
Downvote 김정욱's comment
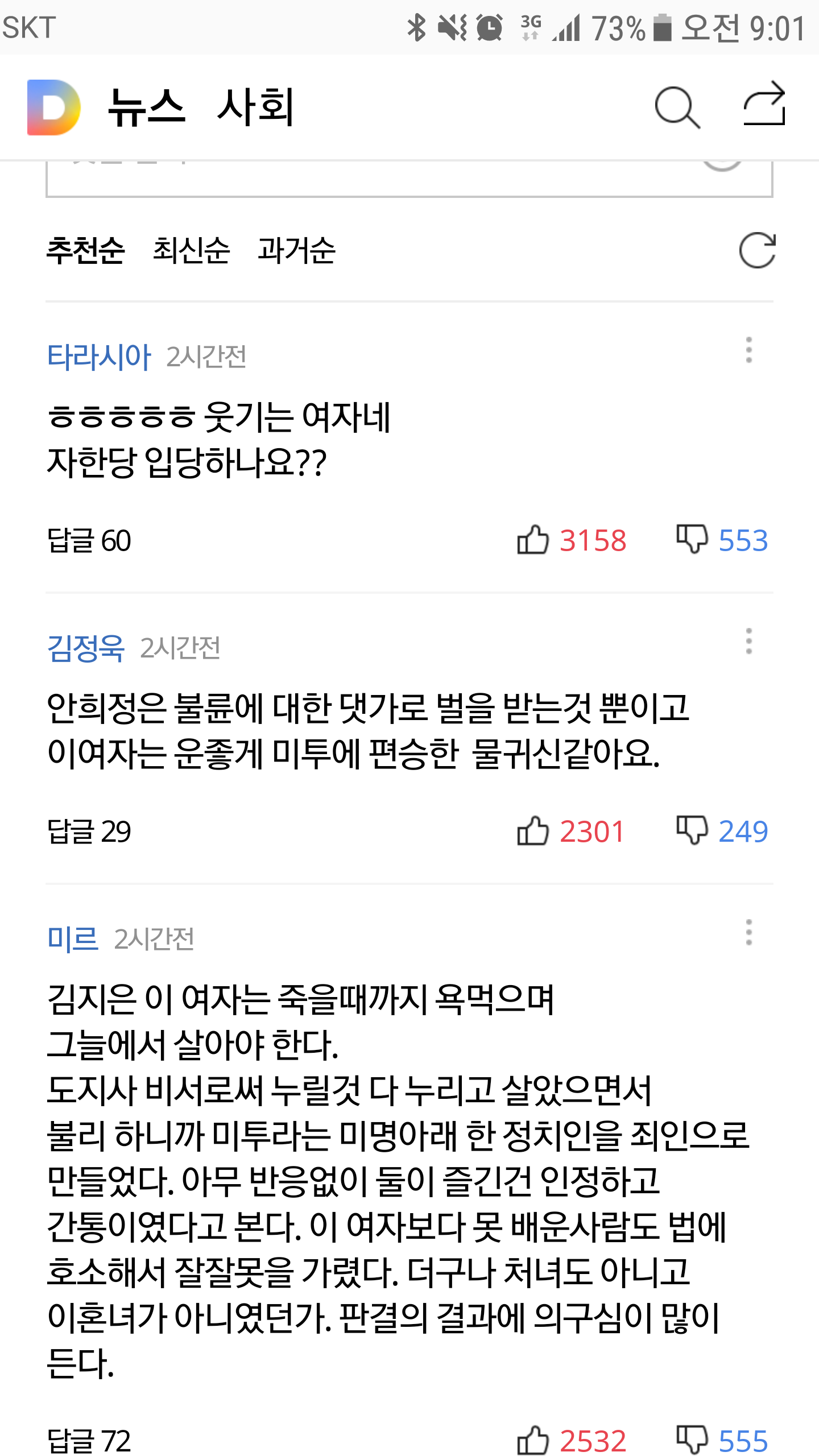pyautogui.click(x=692, y=830)
